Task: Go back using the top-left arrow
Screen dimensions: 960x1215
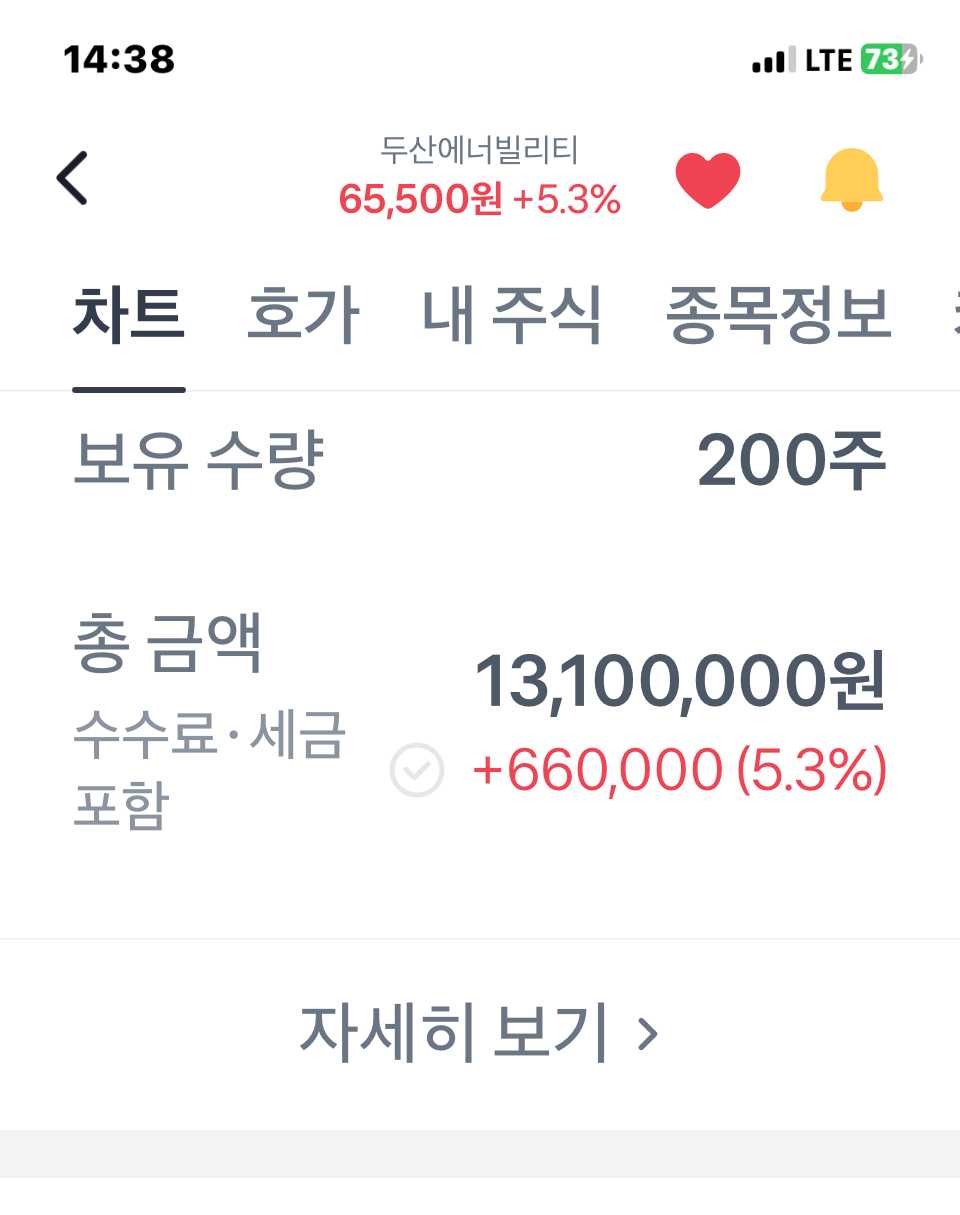Action: [72, 179]
